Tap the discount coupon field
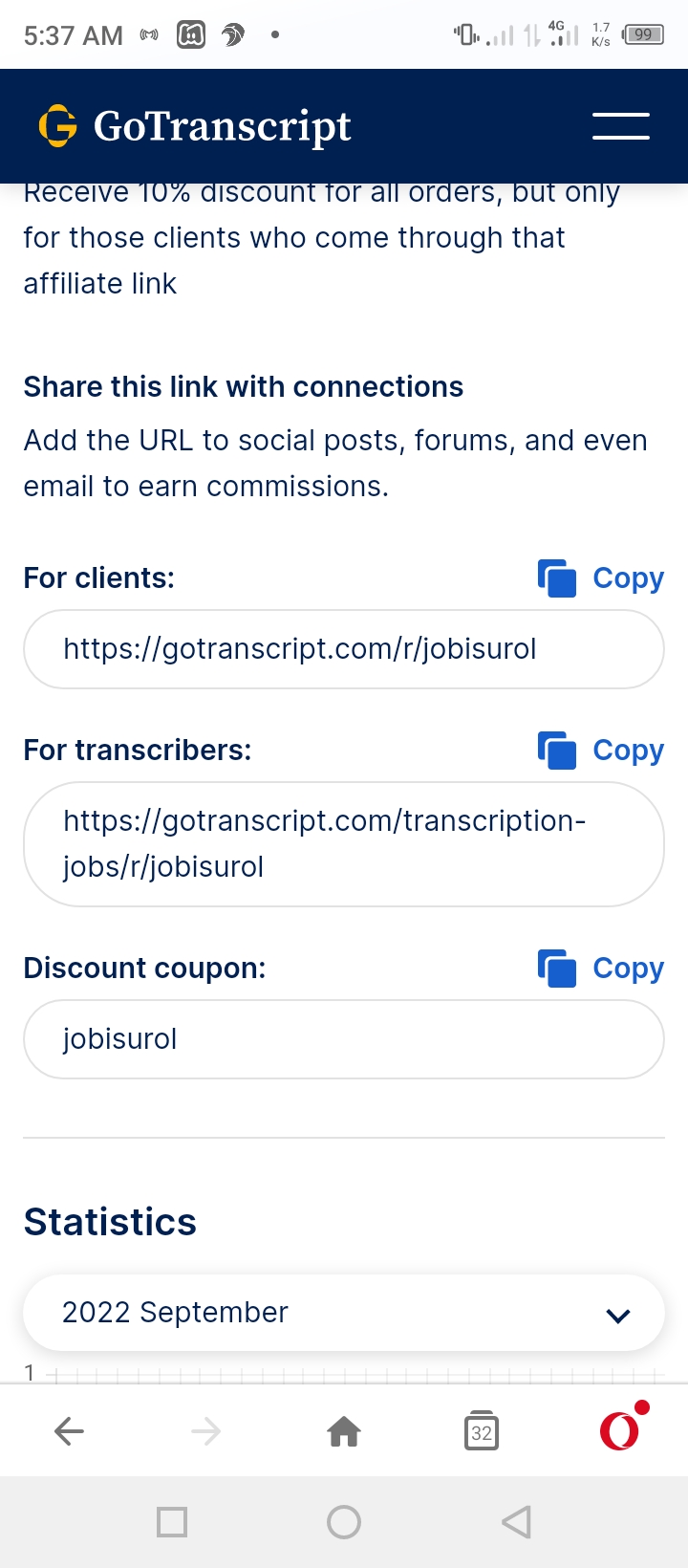The width and height of the screenshot is (688, 1568). pos(344,1039)
